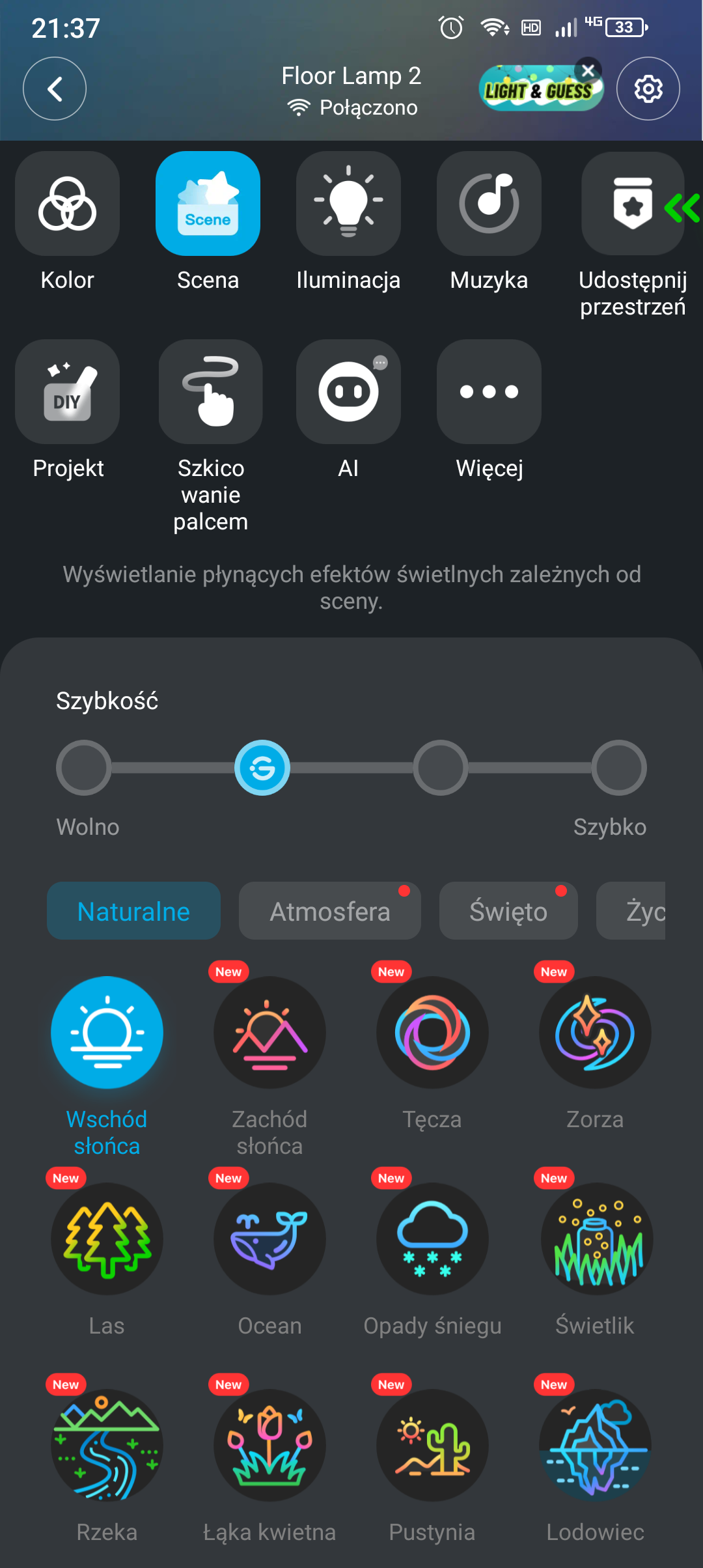703x1568 pixels.
Task: Show more modes with Więcej
Action: click(489, 391)
